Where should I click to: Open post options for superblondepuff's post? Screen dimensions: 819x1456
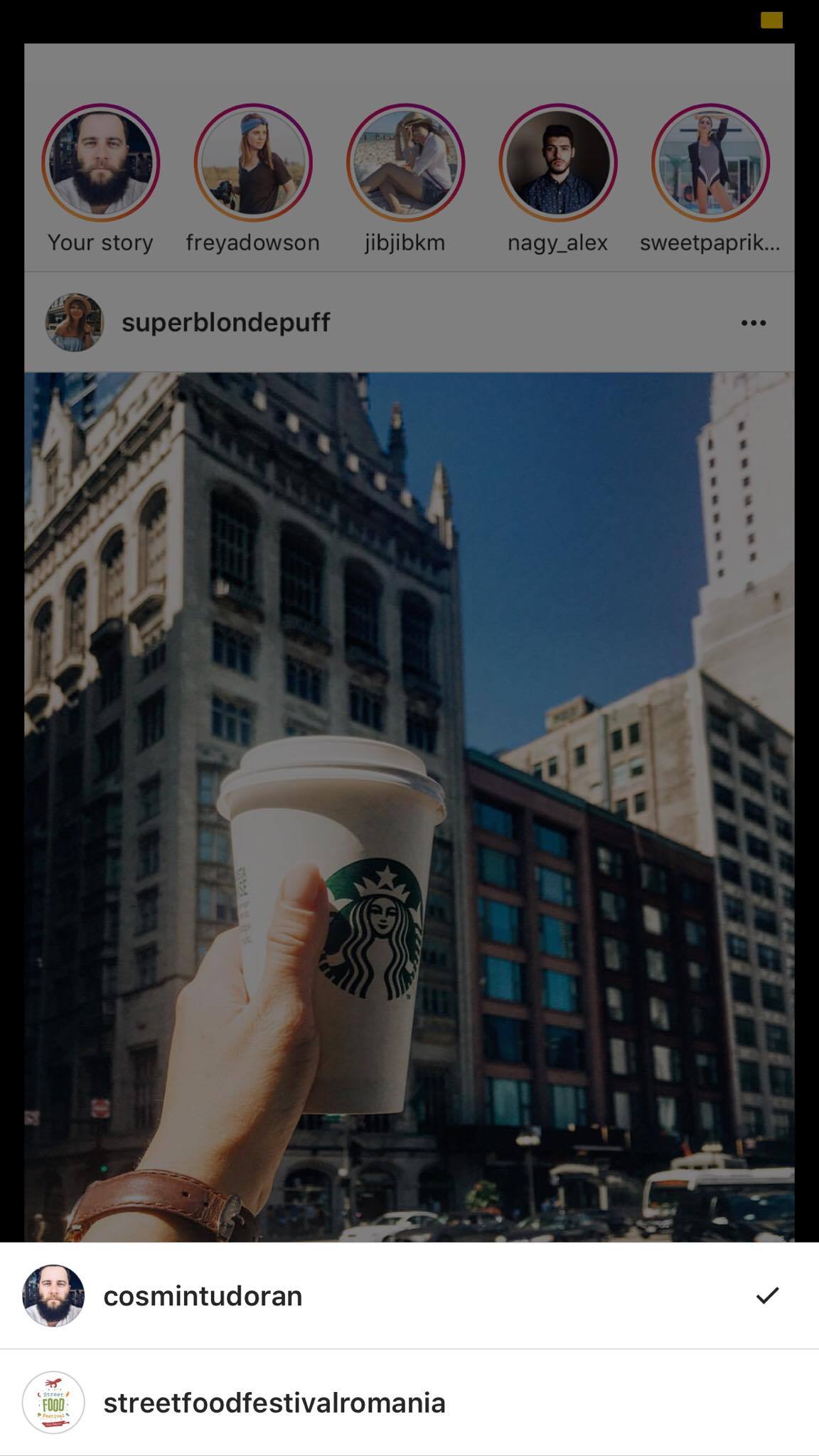coord(754,323)
